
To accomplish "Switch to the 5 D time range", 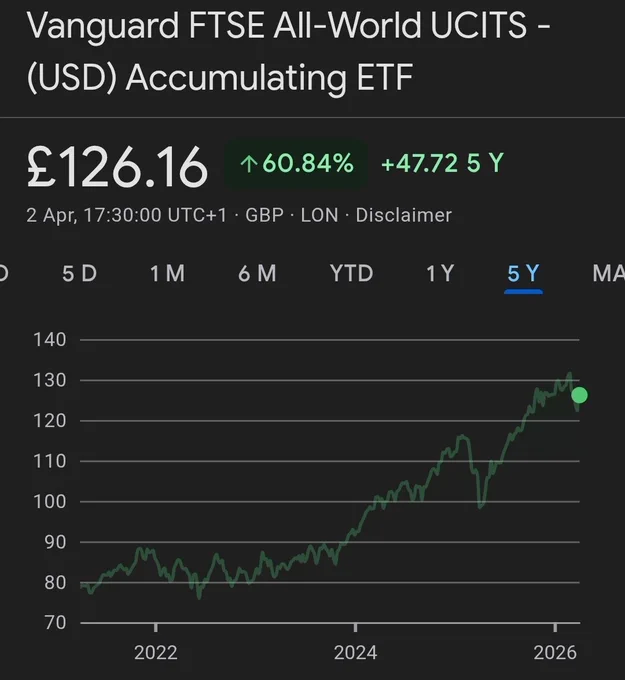I will [x=79, y=274].
